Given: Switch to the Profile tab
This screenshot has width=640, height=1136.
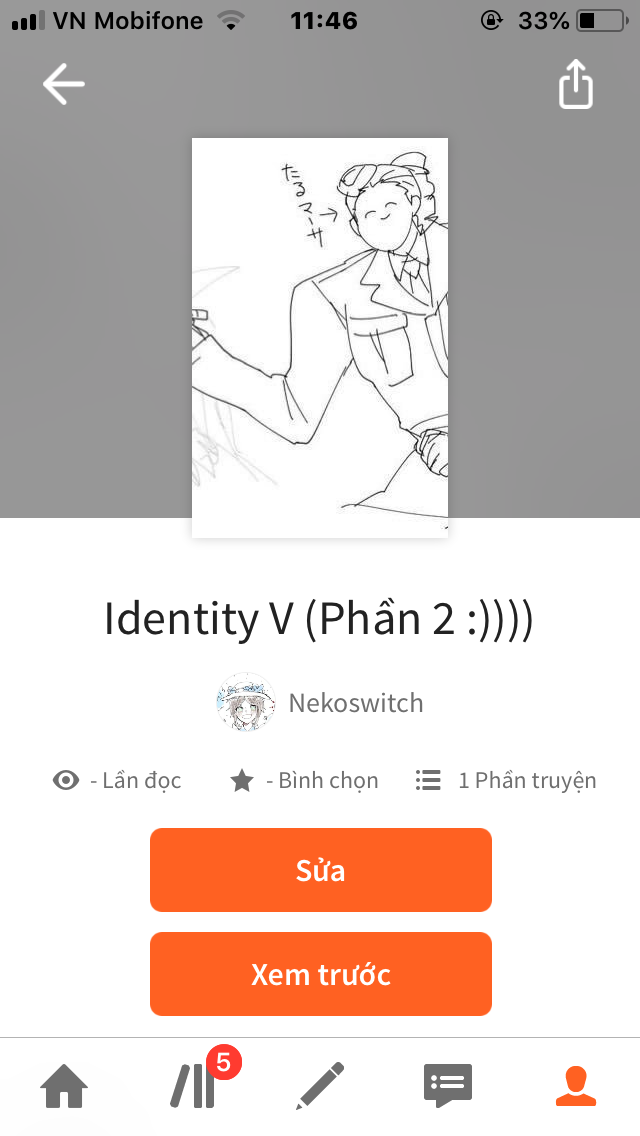Looking at the screenshot, I should (x=576, y=1085).
